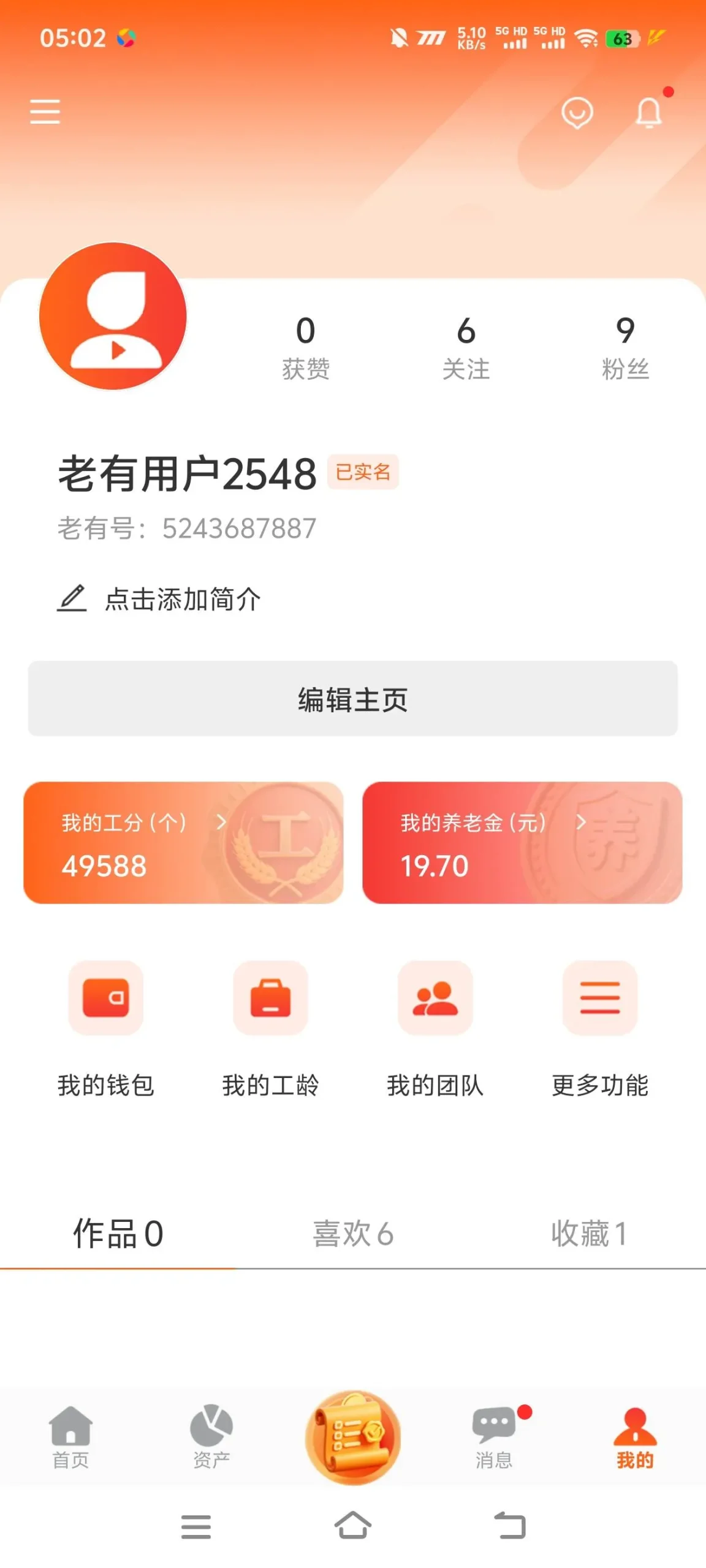This screenshot has width=706, height=1568.
Task: Open the 我的钱包 wallet icon
Action: coord(105,1000)
